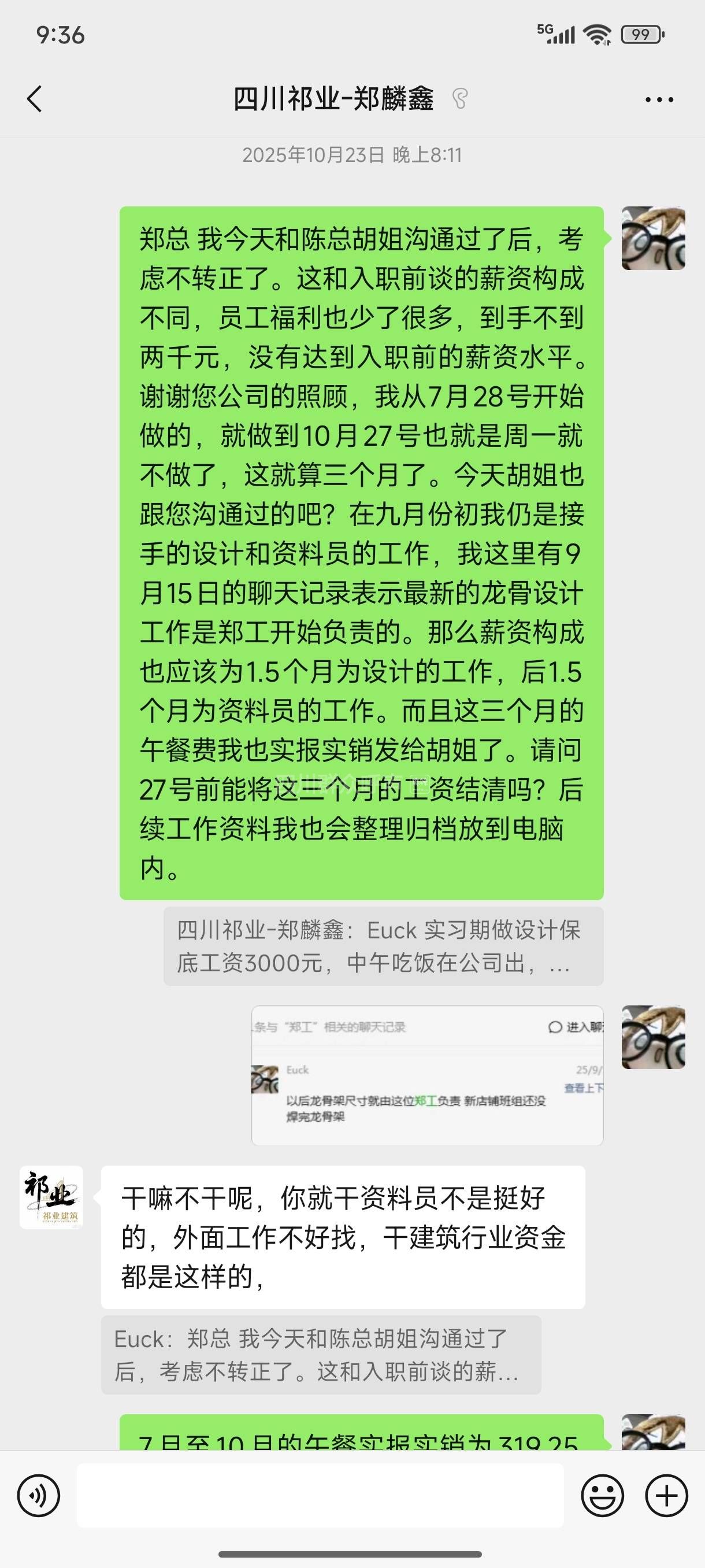Viewport: 705px width, 1568px height.
Task: Go back to the chat list
Action: click(35, 99)
